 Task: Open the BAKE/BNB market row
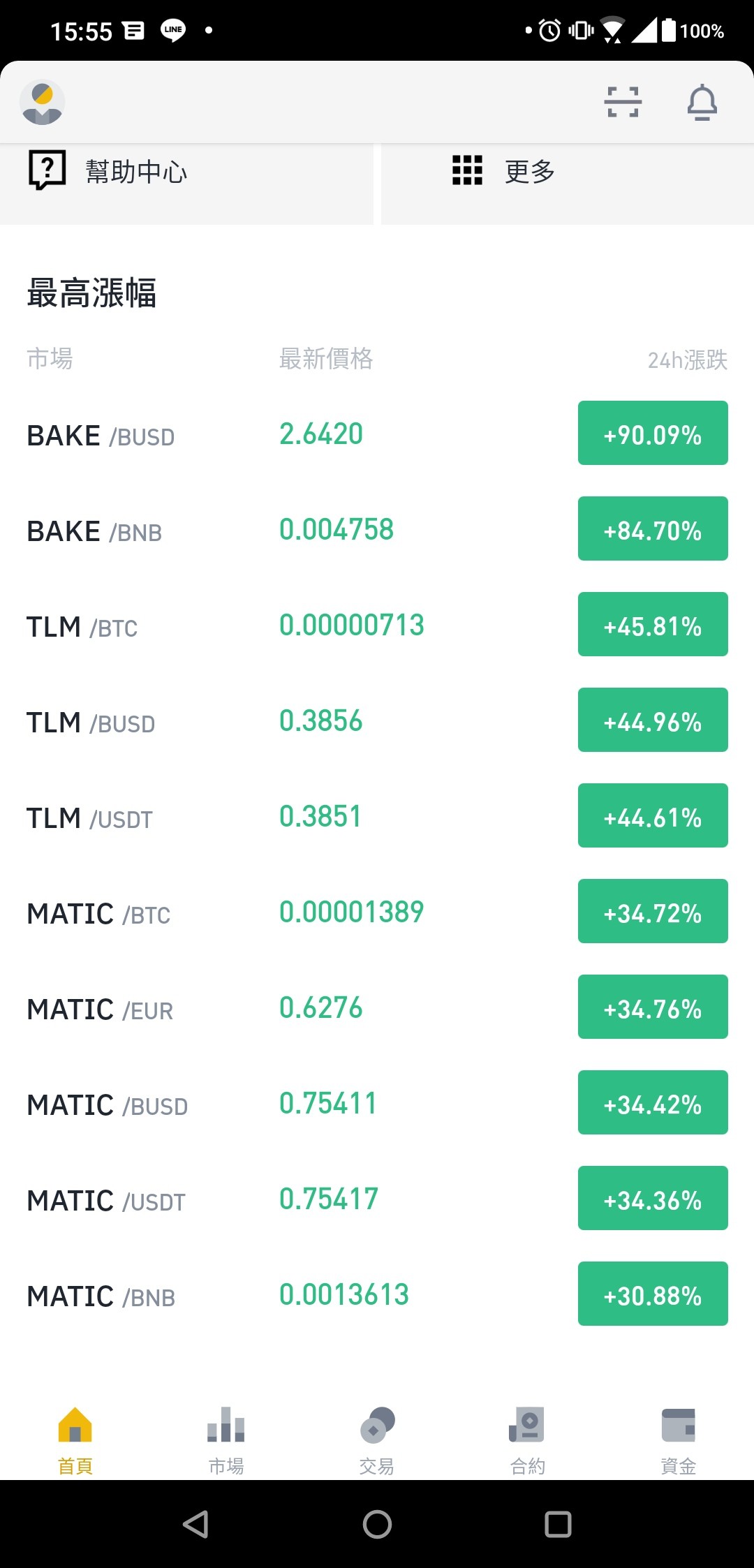(377, 529)
